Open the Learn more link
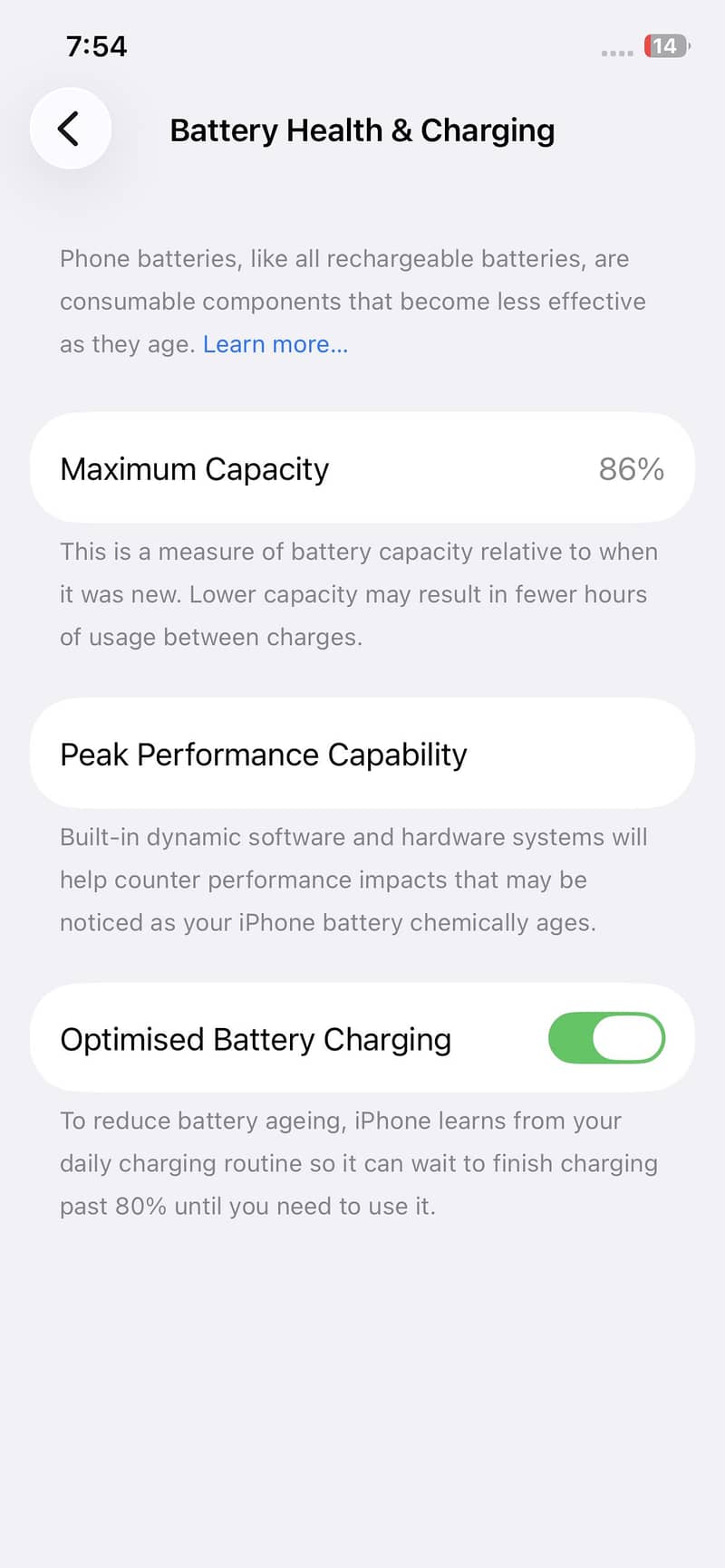 pyautogui.click(x=275, y=344)
